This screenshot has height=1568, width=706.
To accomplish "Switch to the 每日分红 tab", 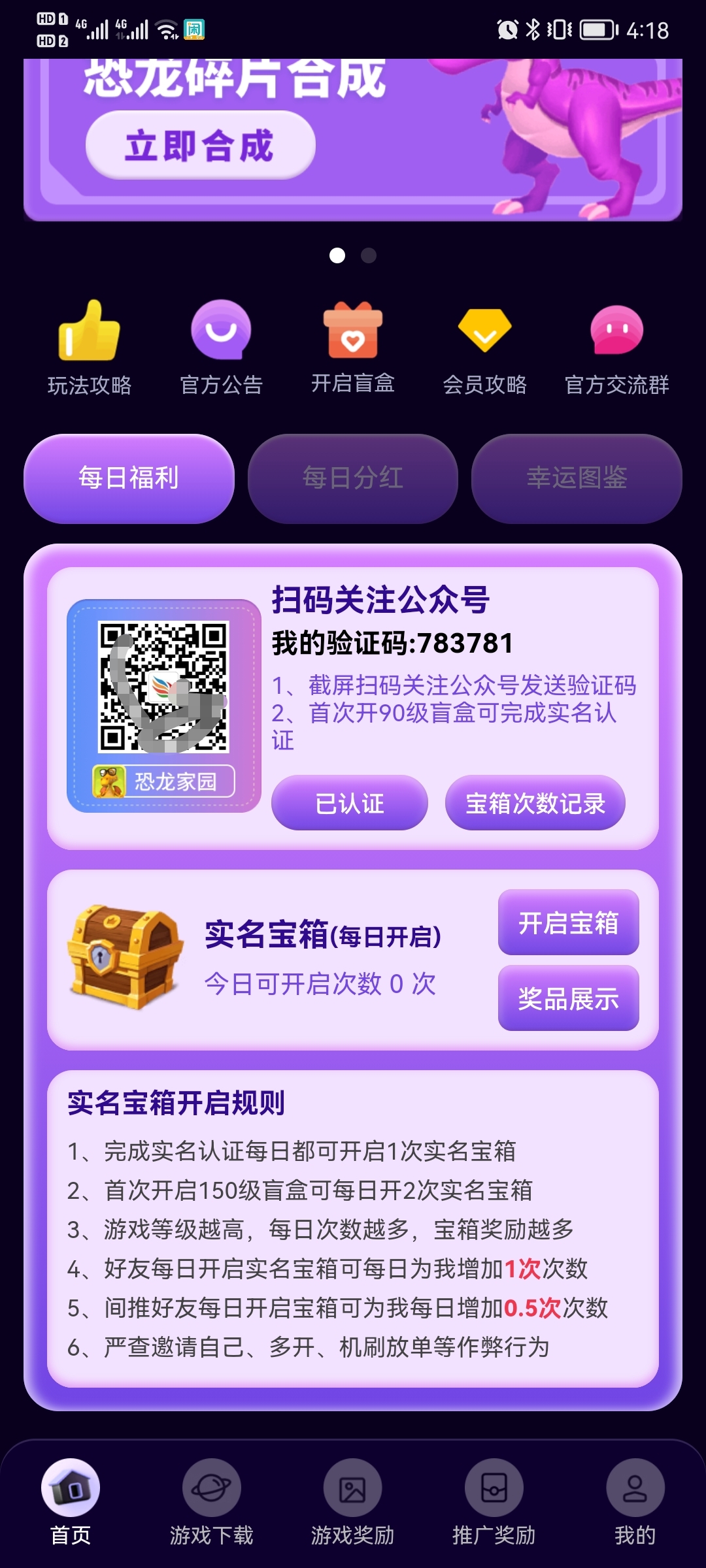I will click(353, 478).
